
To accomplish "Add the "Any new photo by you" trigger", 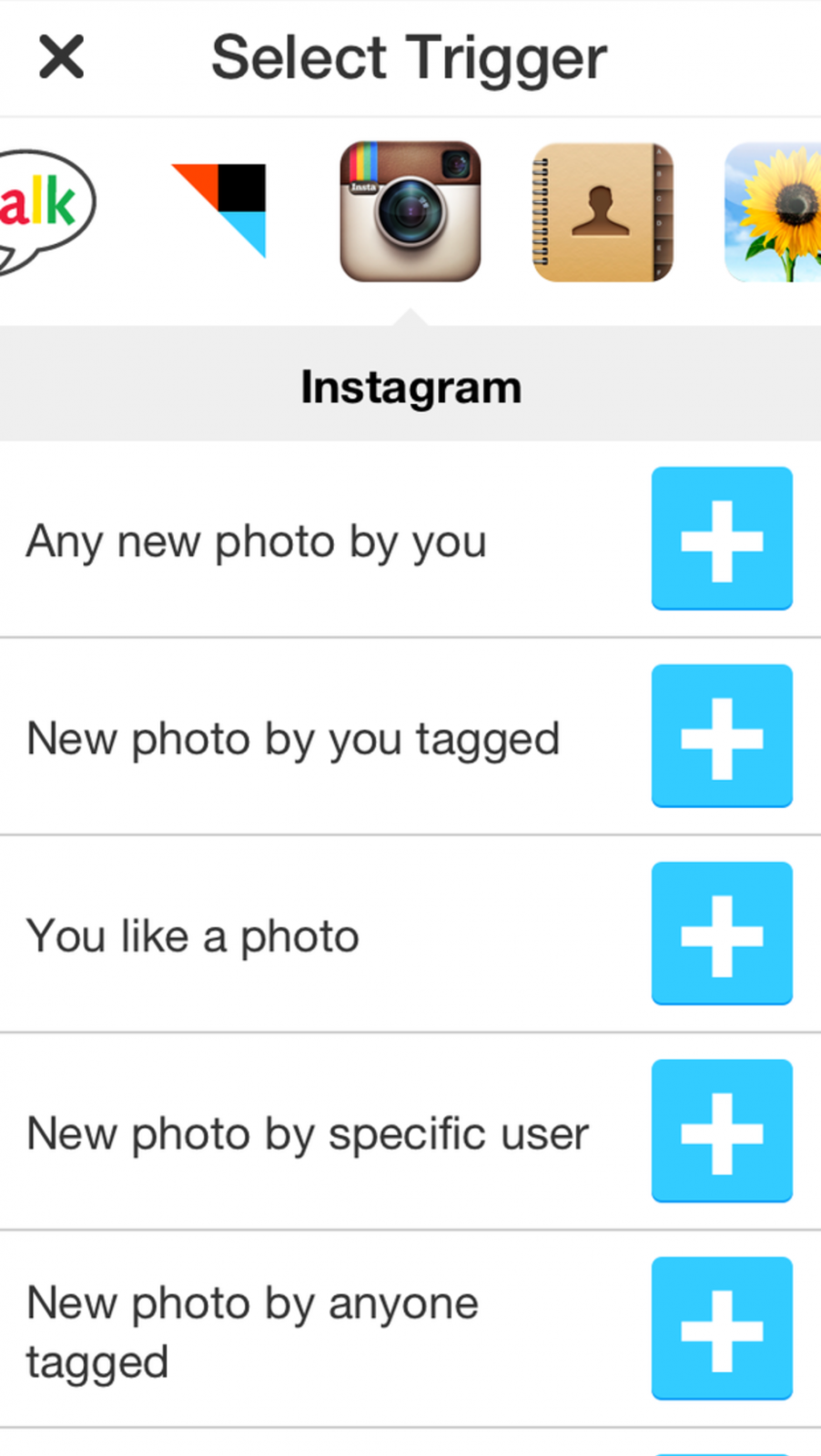I will (x=721, y=539).
